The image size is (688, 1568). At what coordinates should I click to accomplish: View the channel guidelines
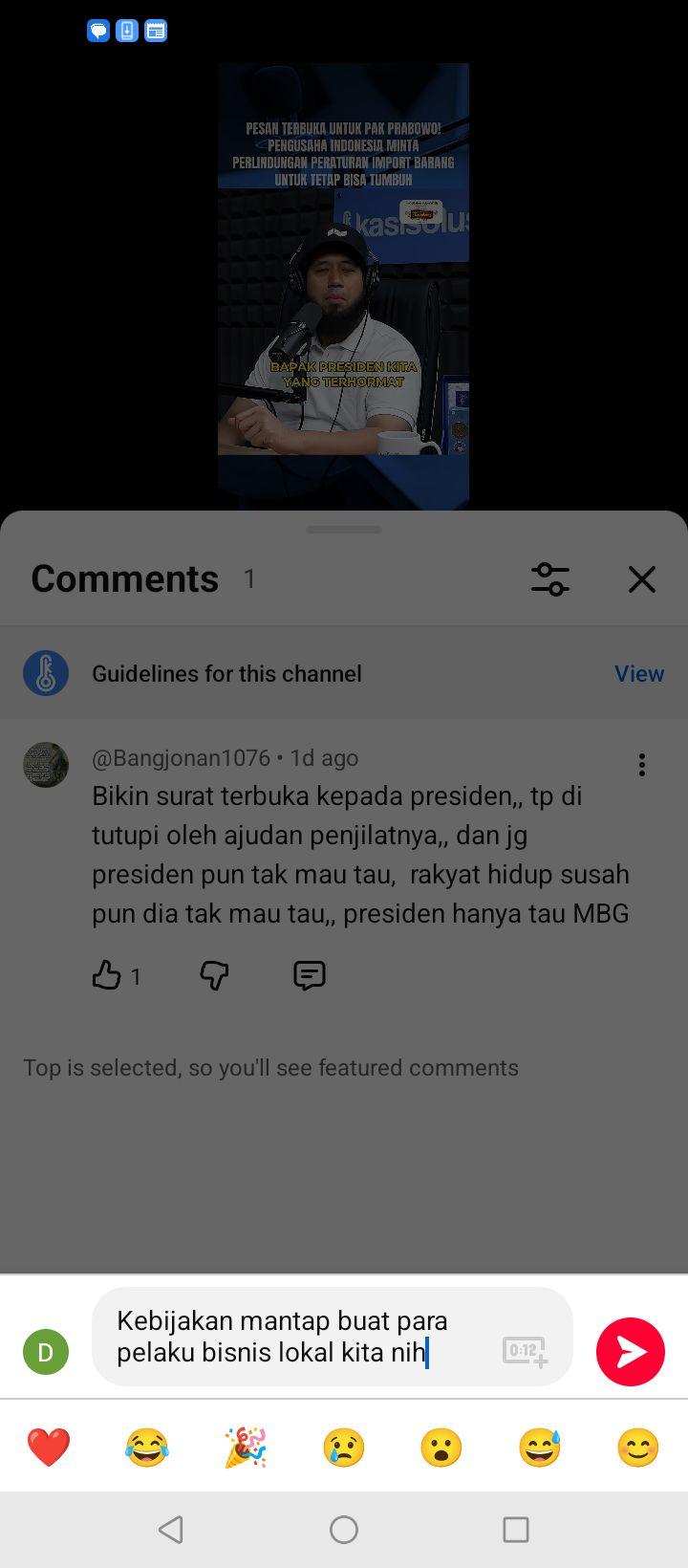[639, 673]
